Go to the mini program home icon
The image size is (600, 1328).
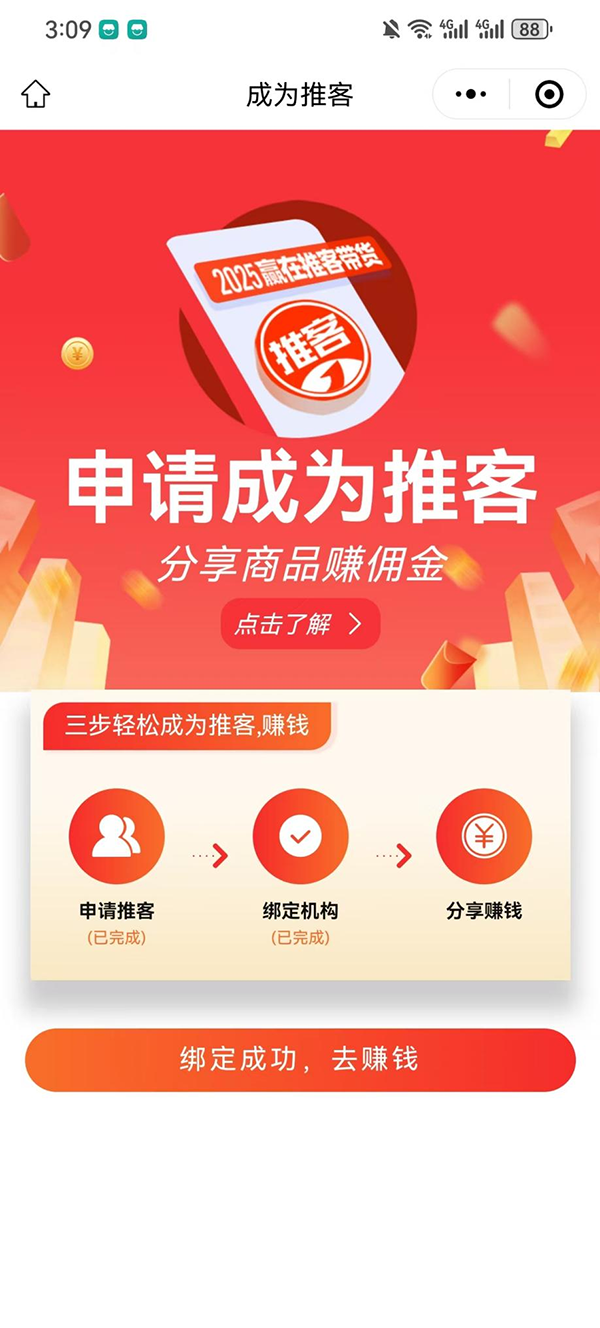click(x=35, y=95)
